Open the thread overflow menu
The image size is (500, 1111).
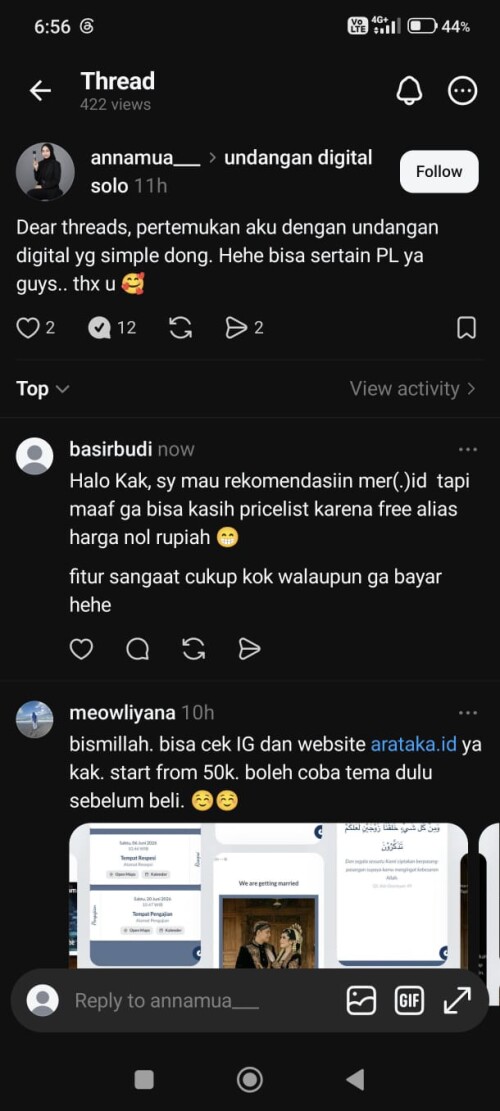[463, 91]
